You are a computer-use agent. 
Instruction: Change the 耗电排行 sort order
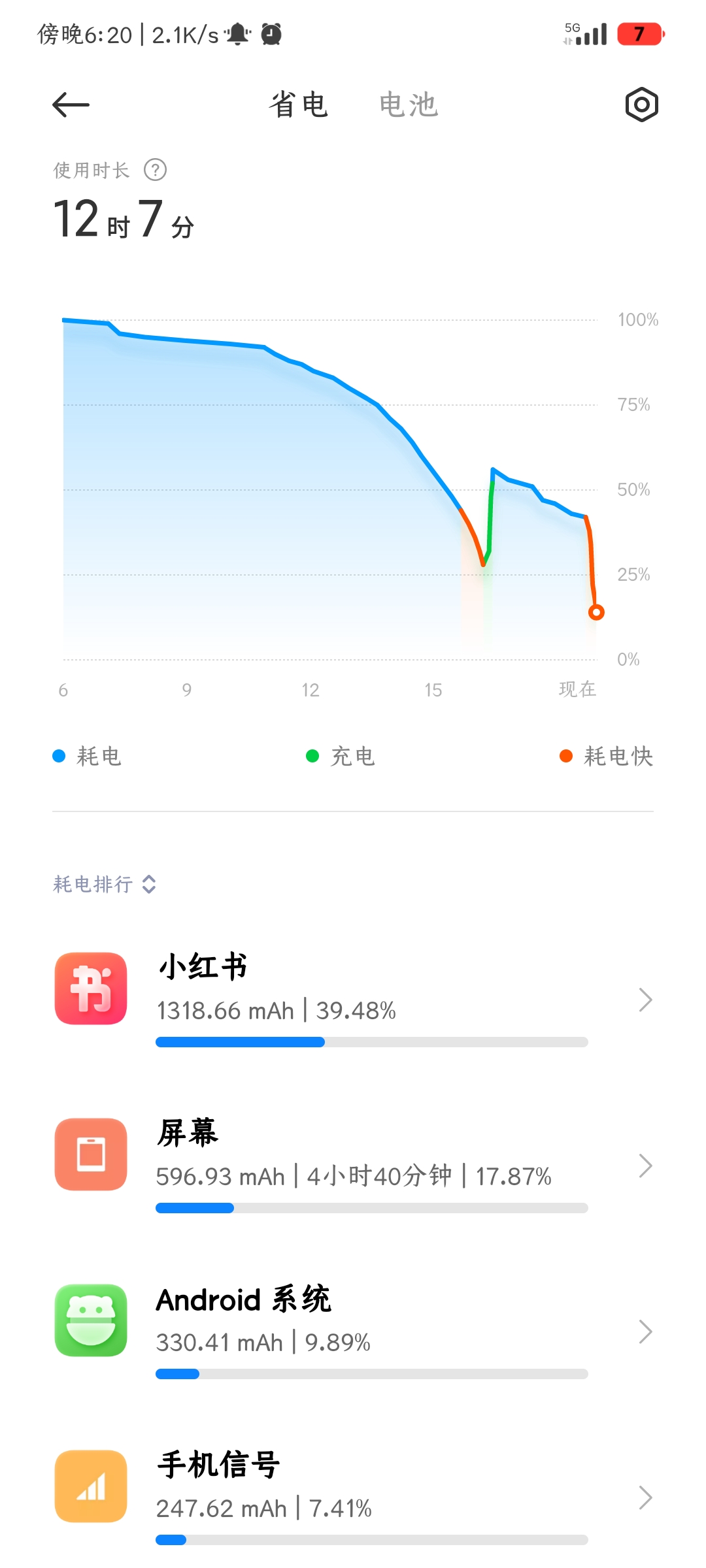coord(105,884)
